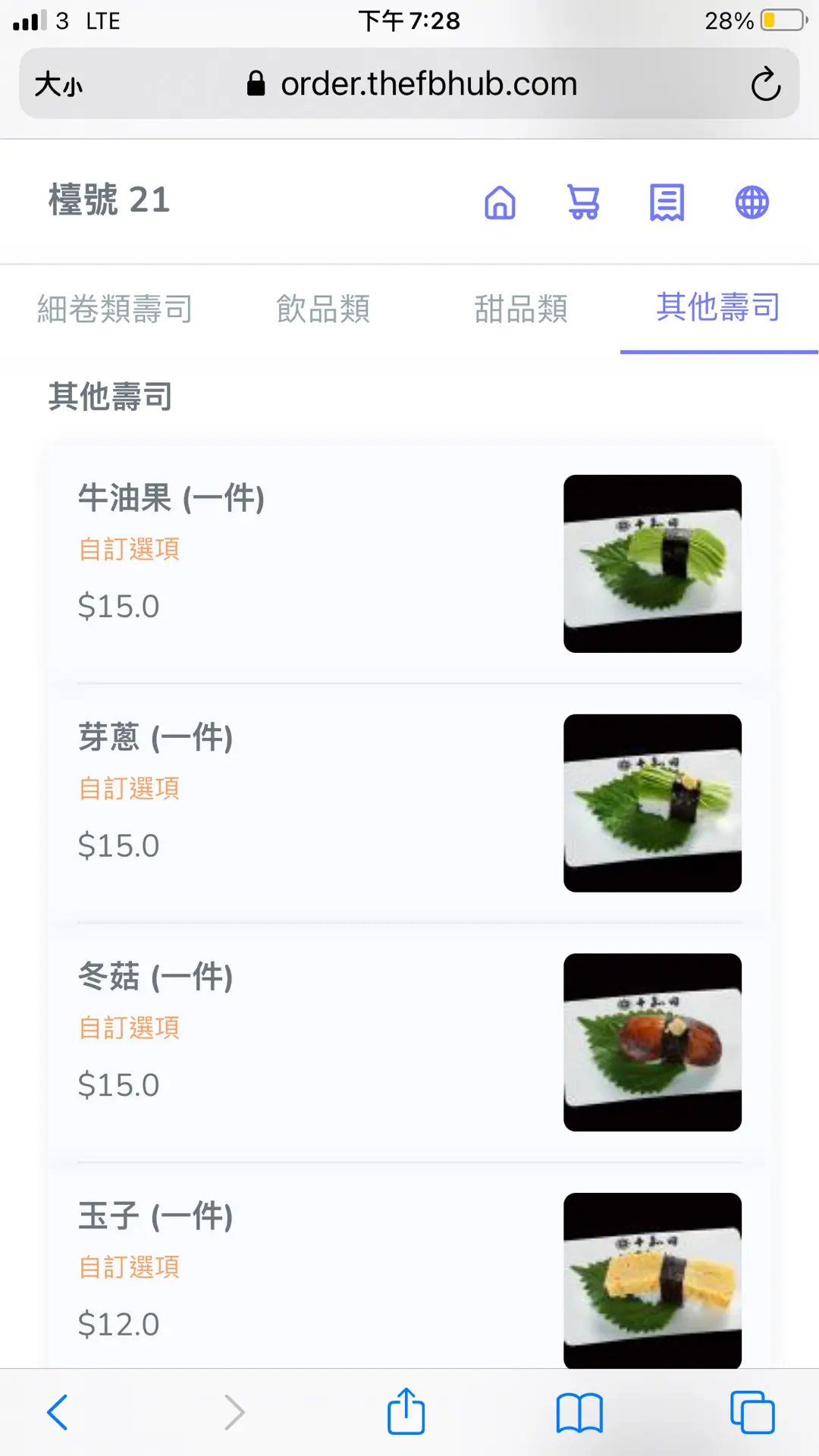The width and height of the screenshot is (819, 1456).
Task: Go to the home icon
Action: (x=500, y=202)
